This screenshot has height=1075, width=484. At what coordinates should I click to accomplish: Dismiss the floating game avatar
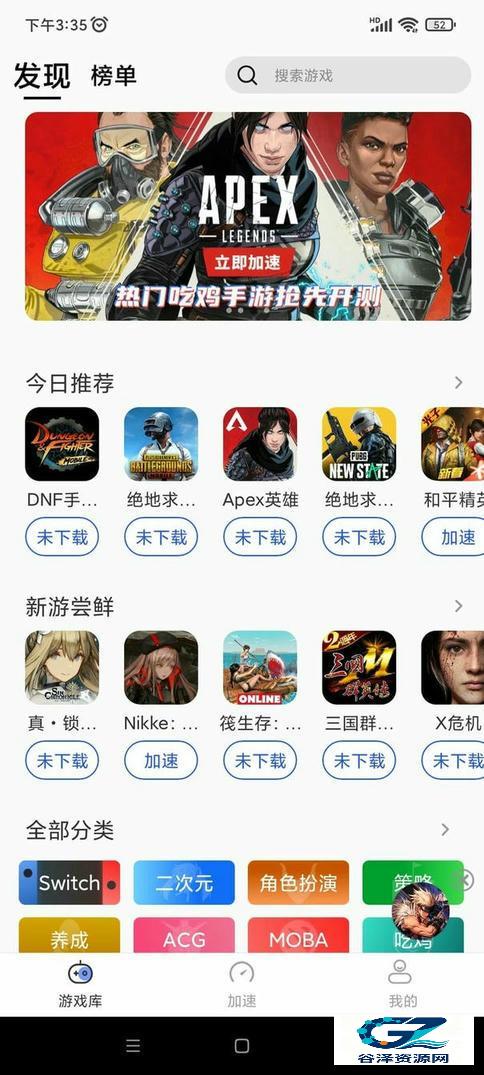click(465, 880)
